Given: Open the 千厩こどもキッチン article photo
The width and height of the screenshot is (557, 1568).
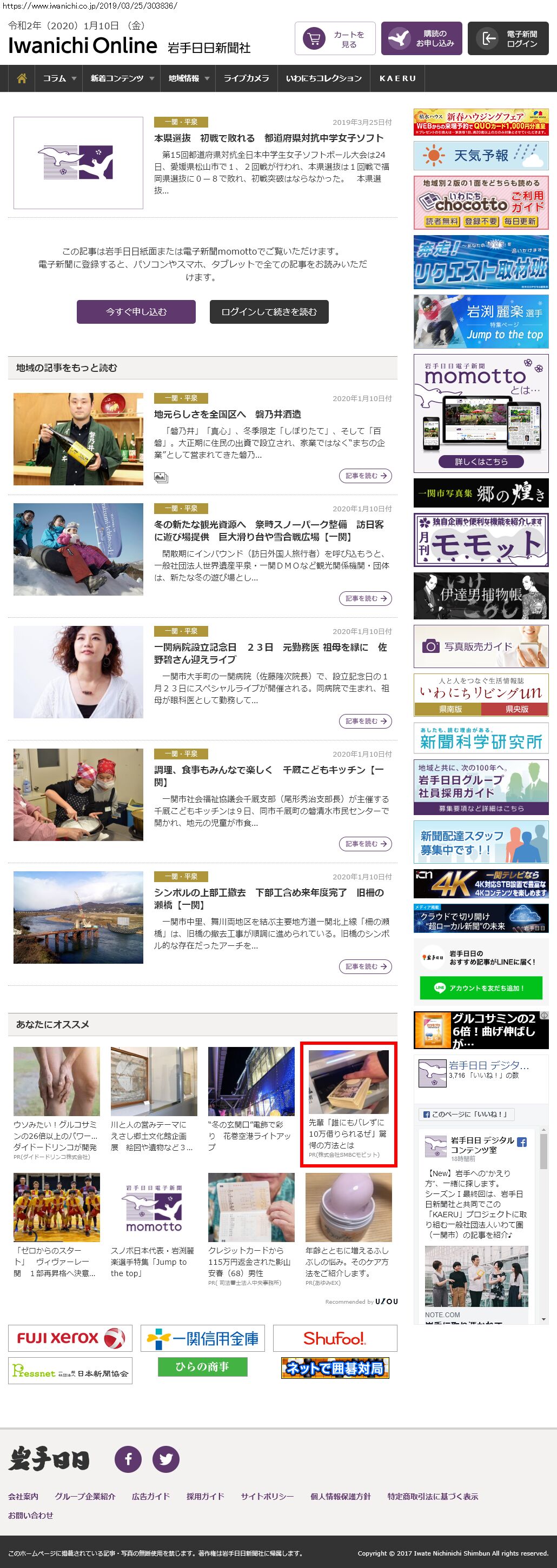Looking at the screenshot, I should tap(78, 795).
